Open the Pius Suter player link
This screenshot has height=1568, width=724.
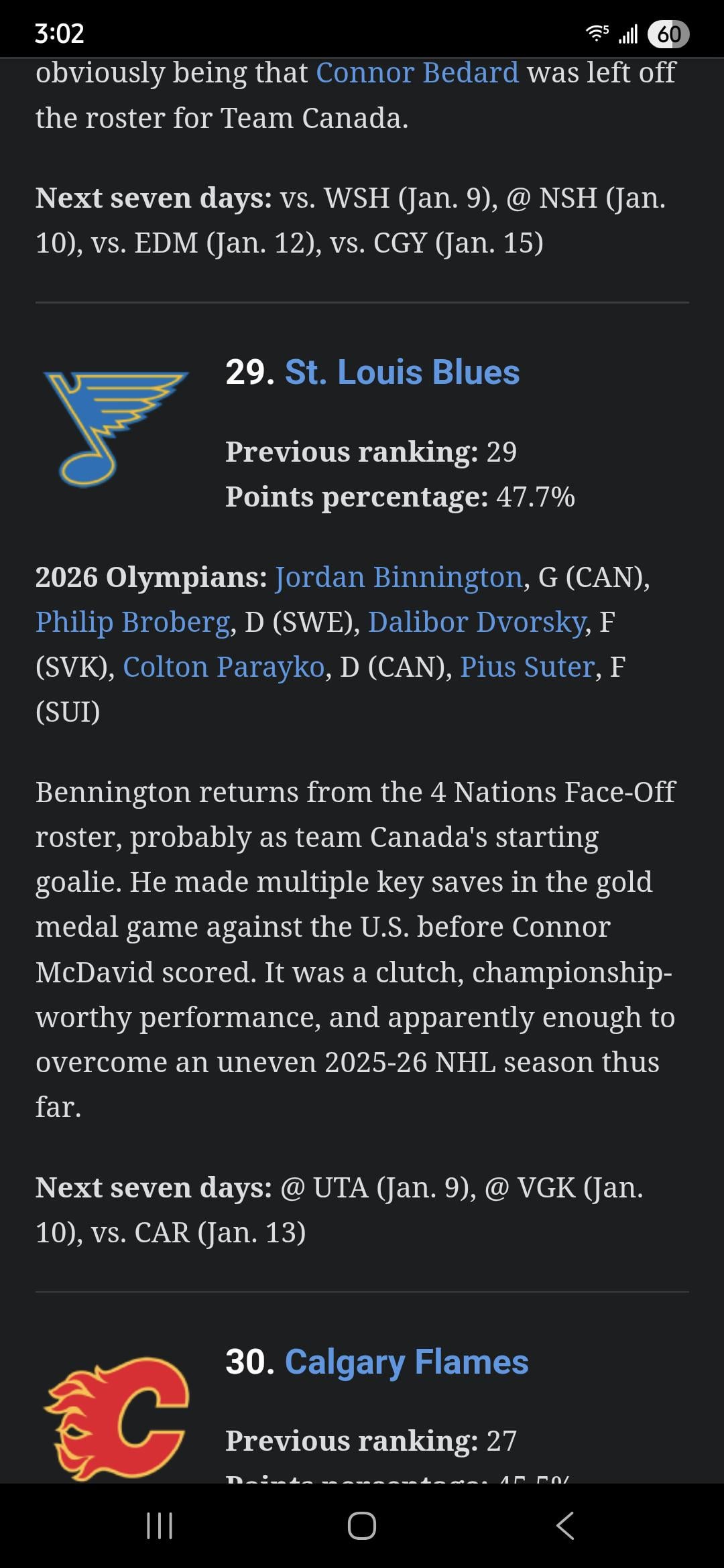[x=528, y=667]
